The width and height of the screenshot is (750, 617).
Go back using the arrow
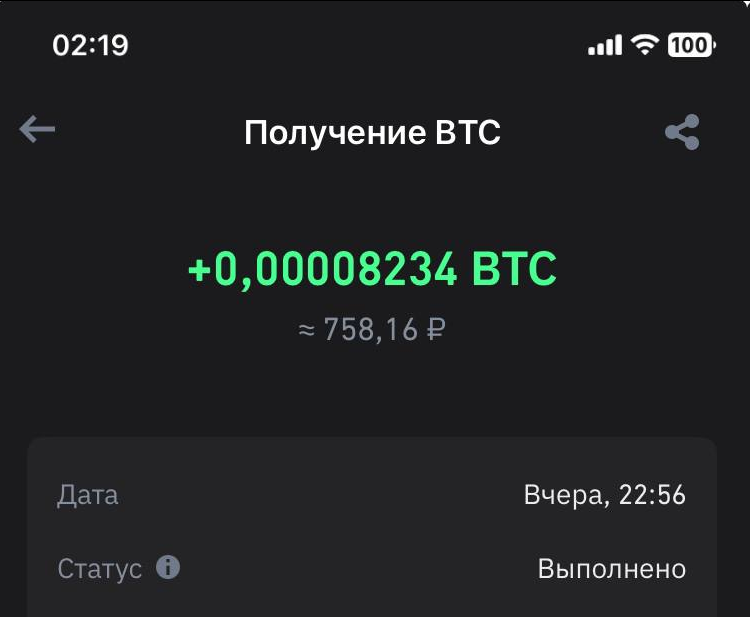pyautogui.click(x=37, y=129)
